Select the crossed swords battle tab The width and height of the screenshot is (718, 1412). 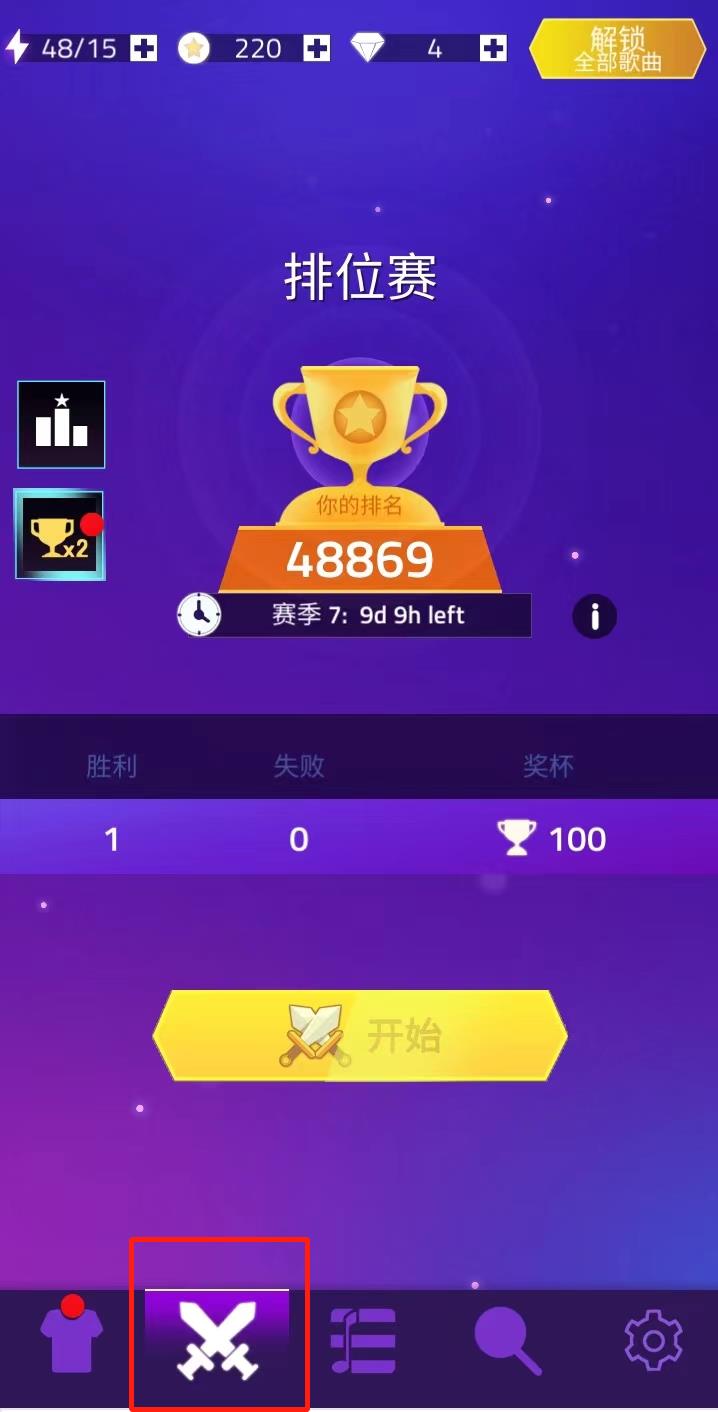click(217, 1340)
